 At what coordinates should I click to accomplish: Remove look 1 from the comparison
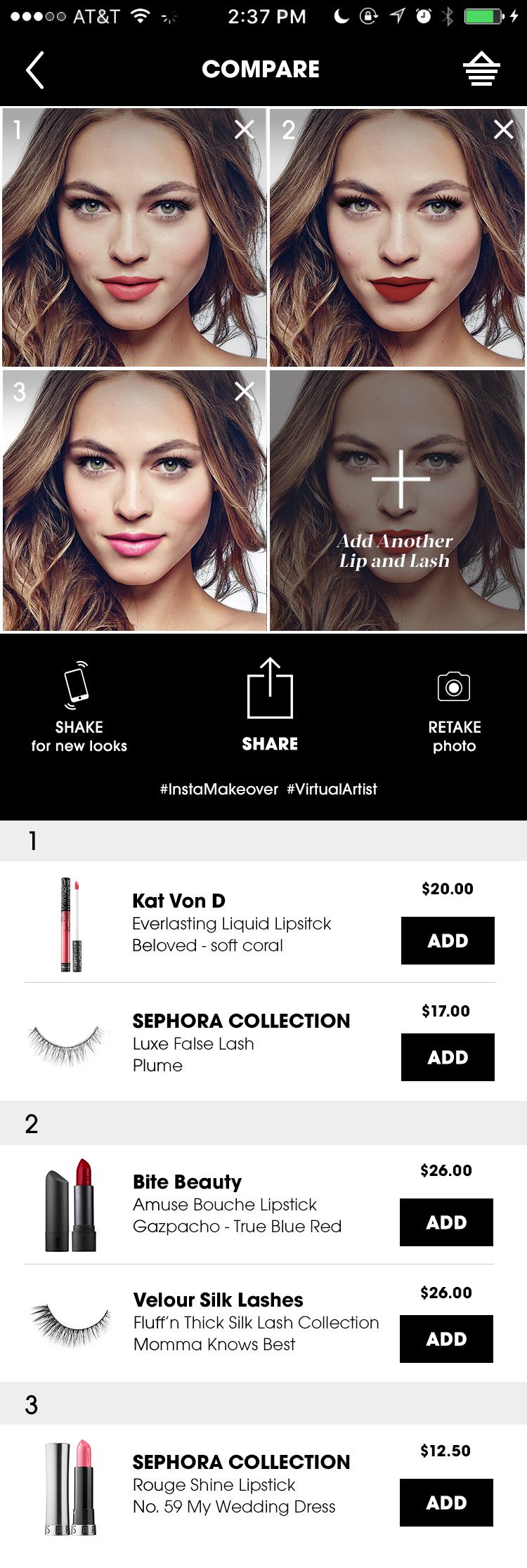244,129
